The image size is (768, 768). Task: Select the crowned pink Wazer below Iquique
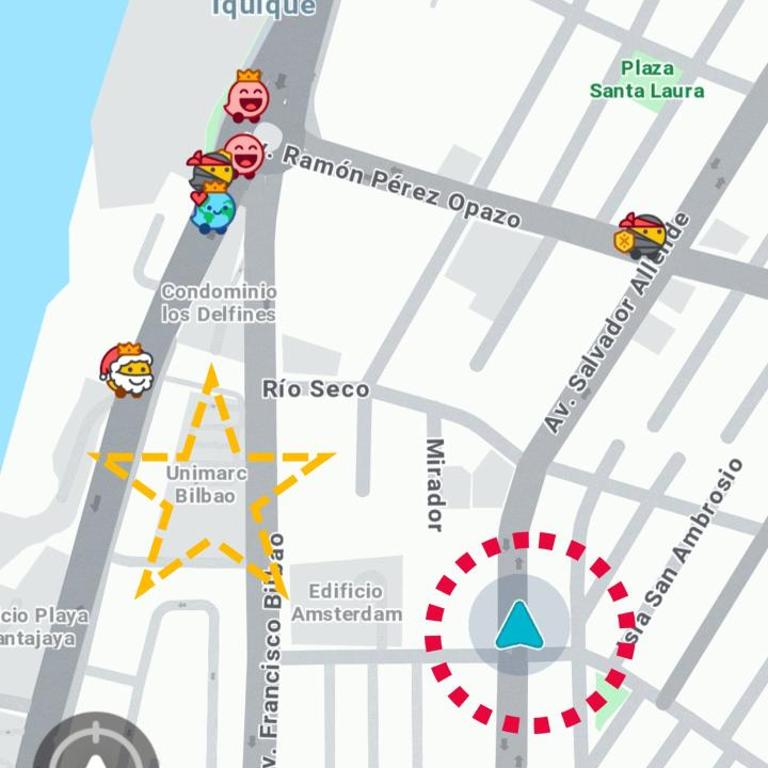247,96
